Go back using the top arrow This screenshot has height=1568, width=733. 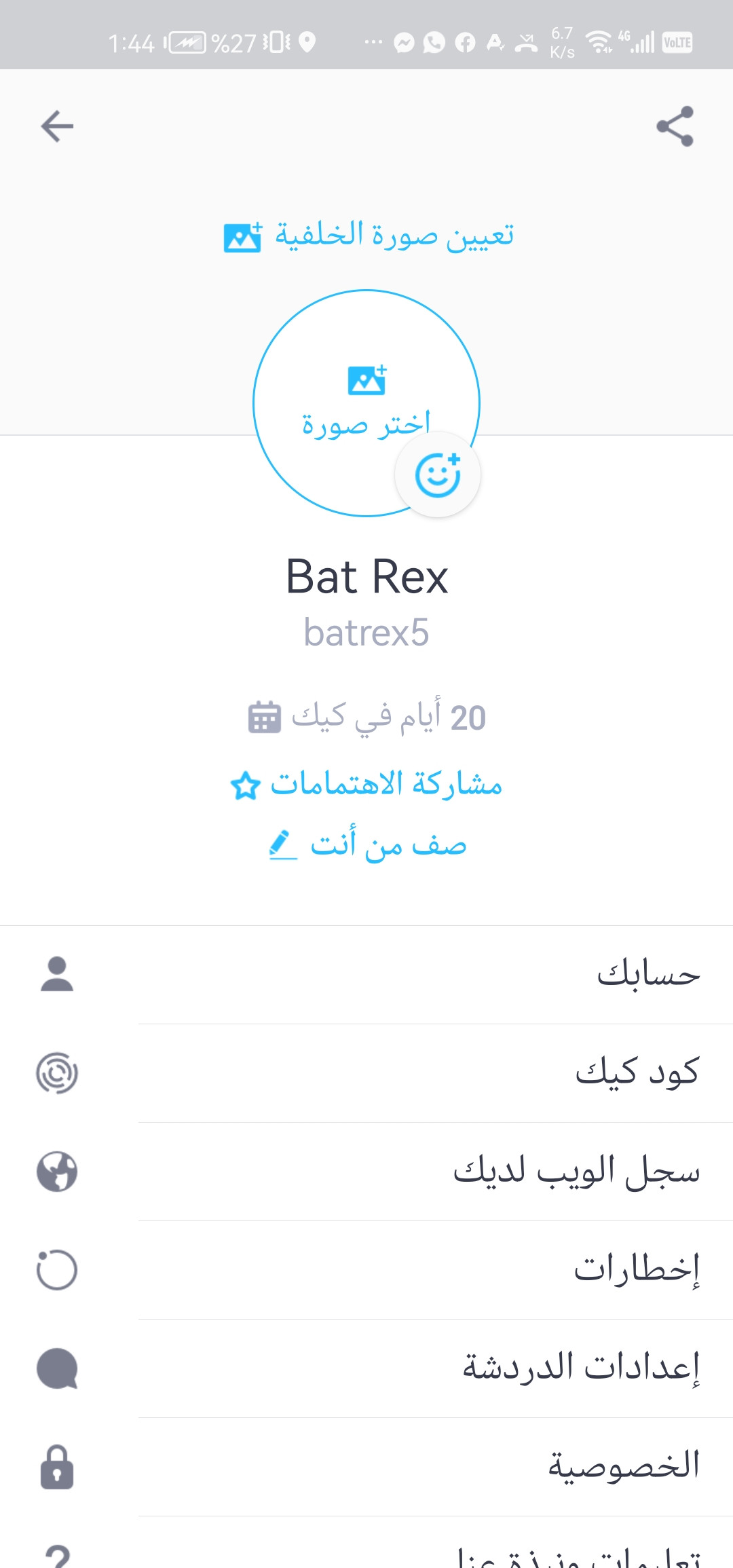[57, 126]
